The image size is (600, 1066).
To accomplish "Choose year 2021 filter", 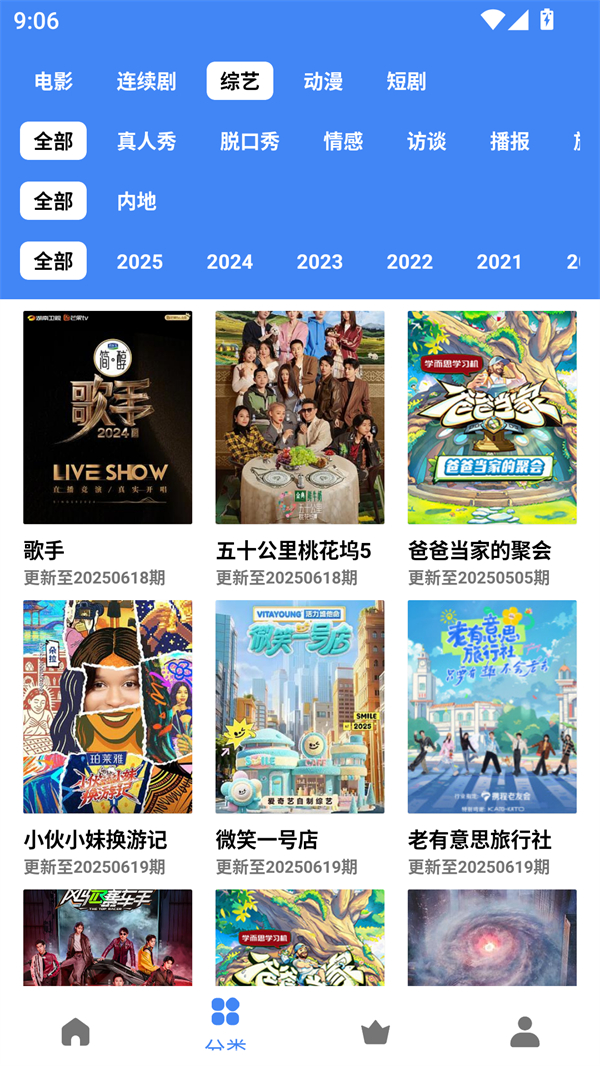I will pos(499,261).
